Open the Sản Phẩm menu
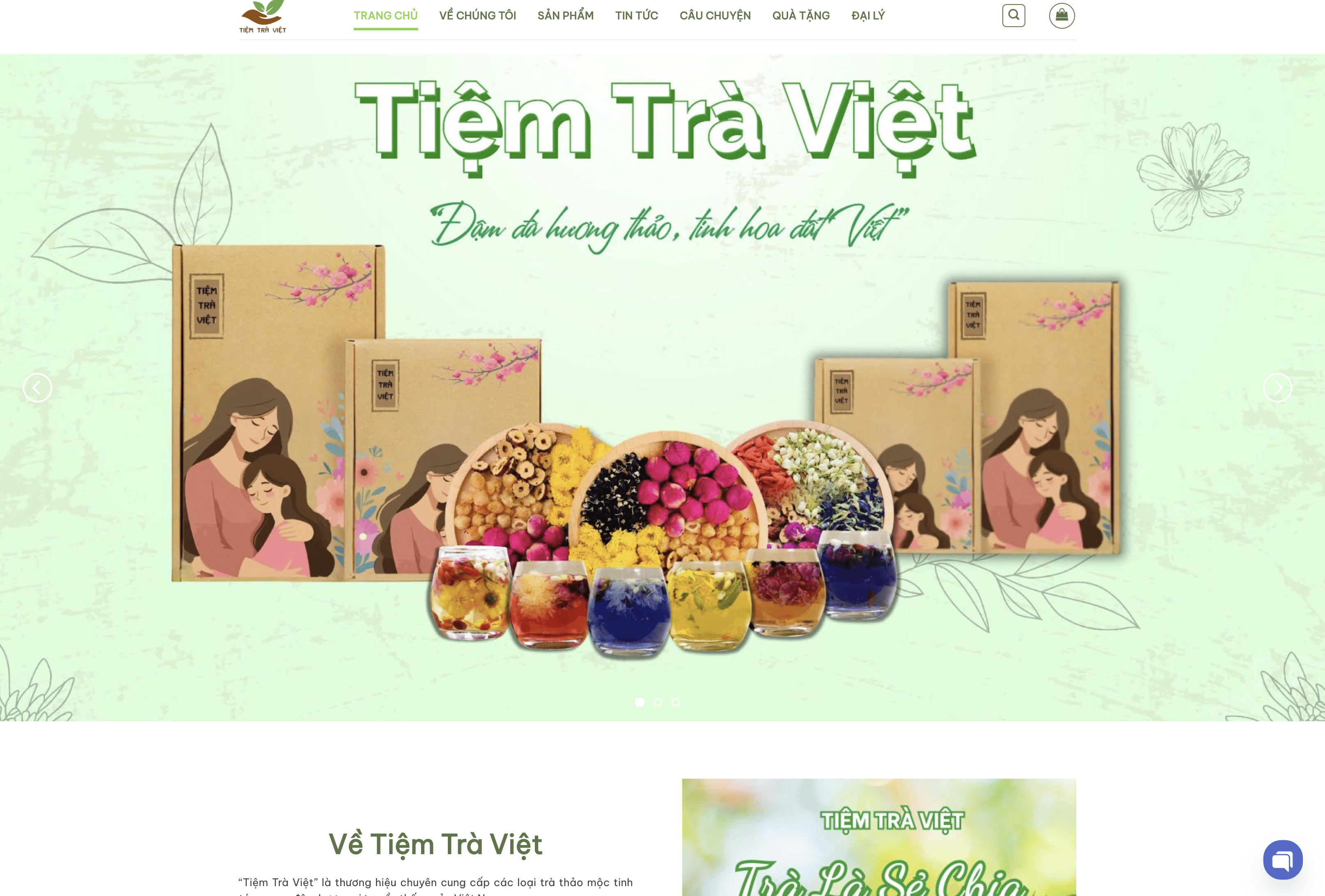The image size is (1325, 896). coord(565,16)
